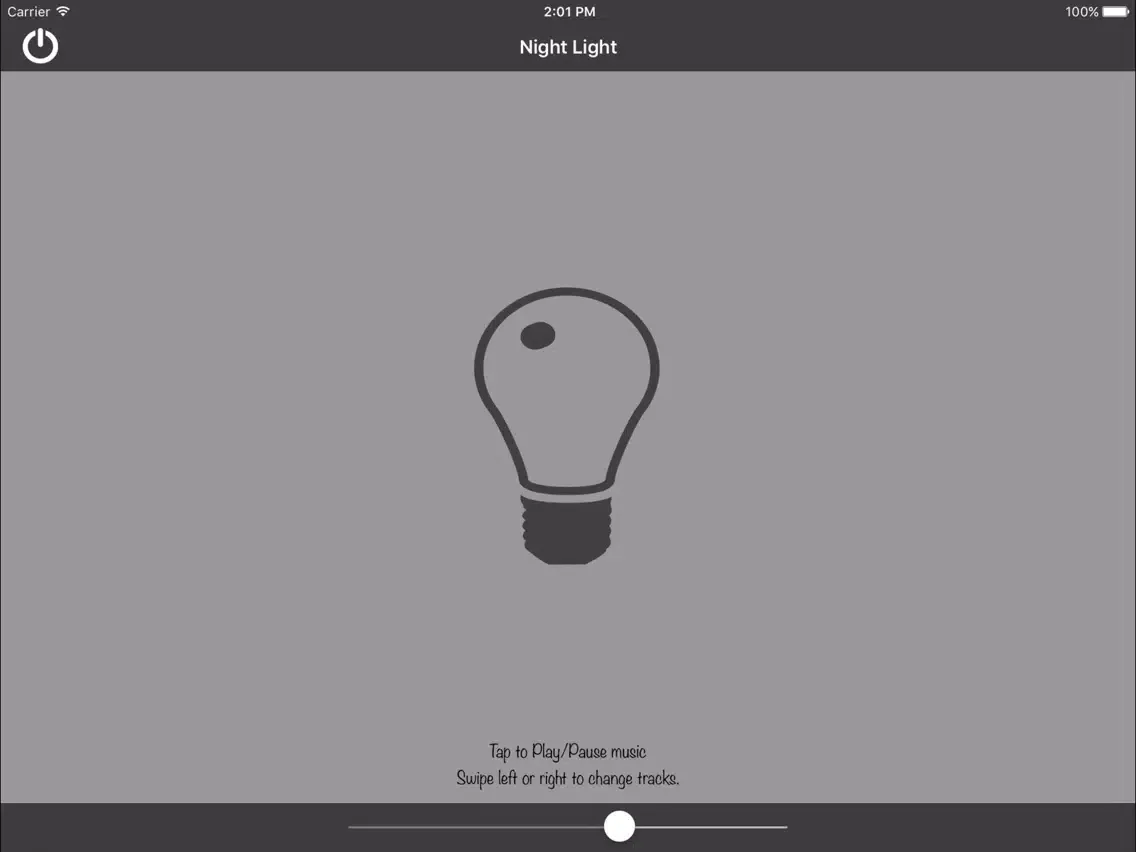
Task: Tap the power icon in the top bar
Action: (41, 46)
